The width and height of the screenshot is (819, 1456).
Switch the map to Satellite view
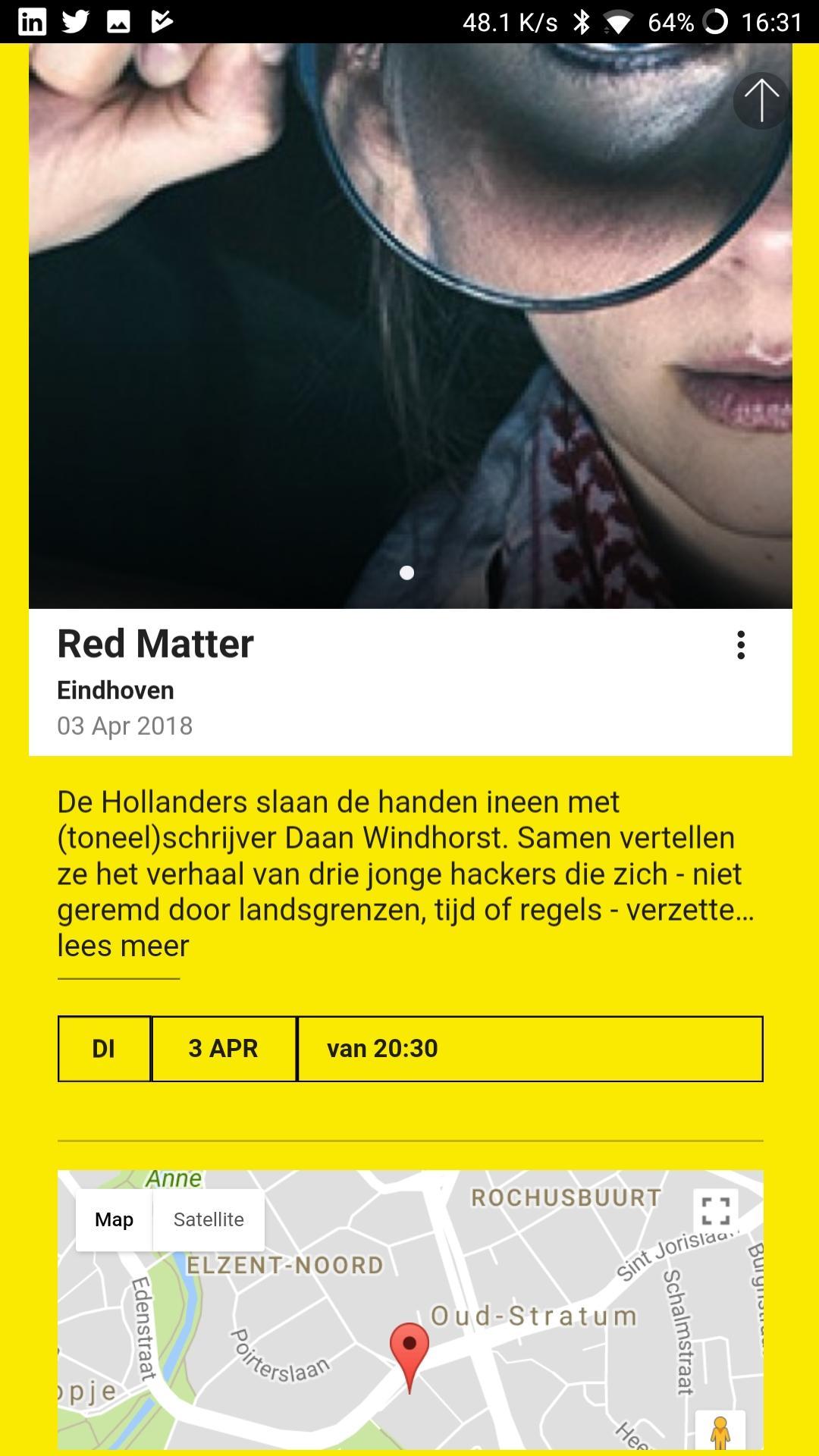209,1219
